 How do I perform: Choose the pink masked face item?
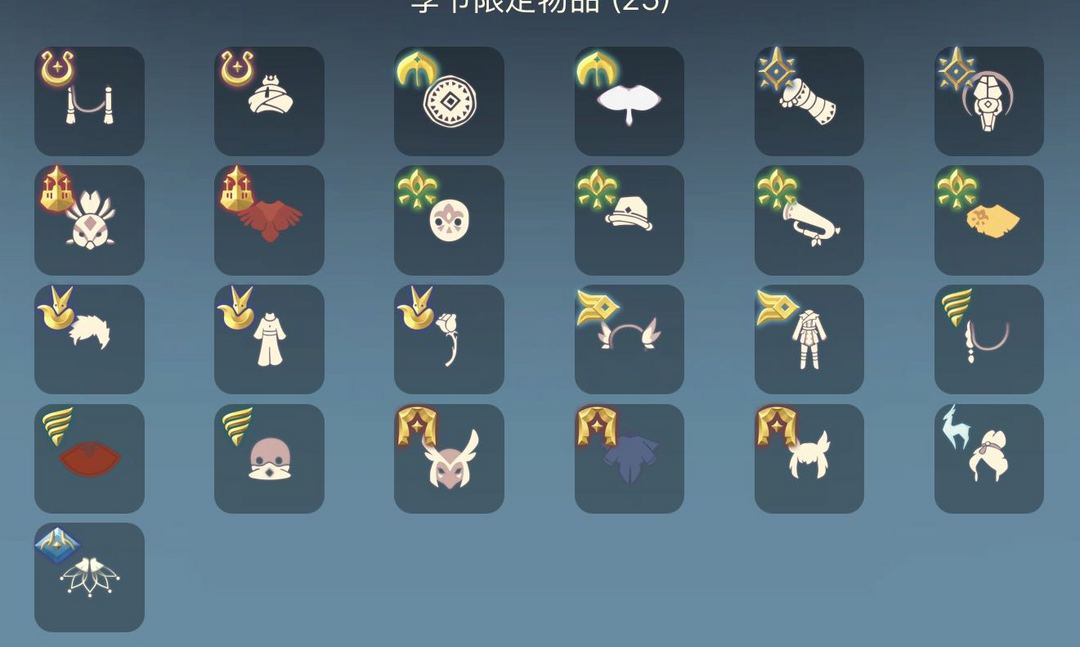coord(269,458)
